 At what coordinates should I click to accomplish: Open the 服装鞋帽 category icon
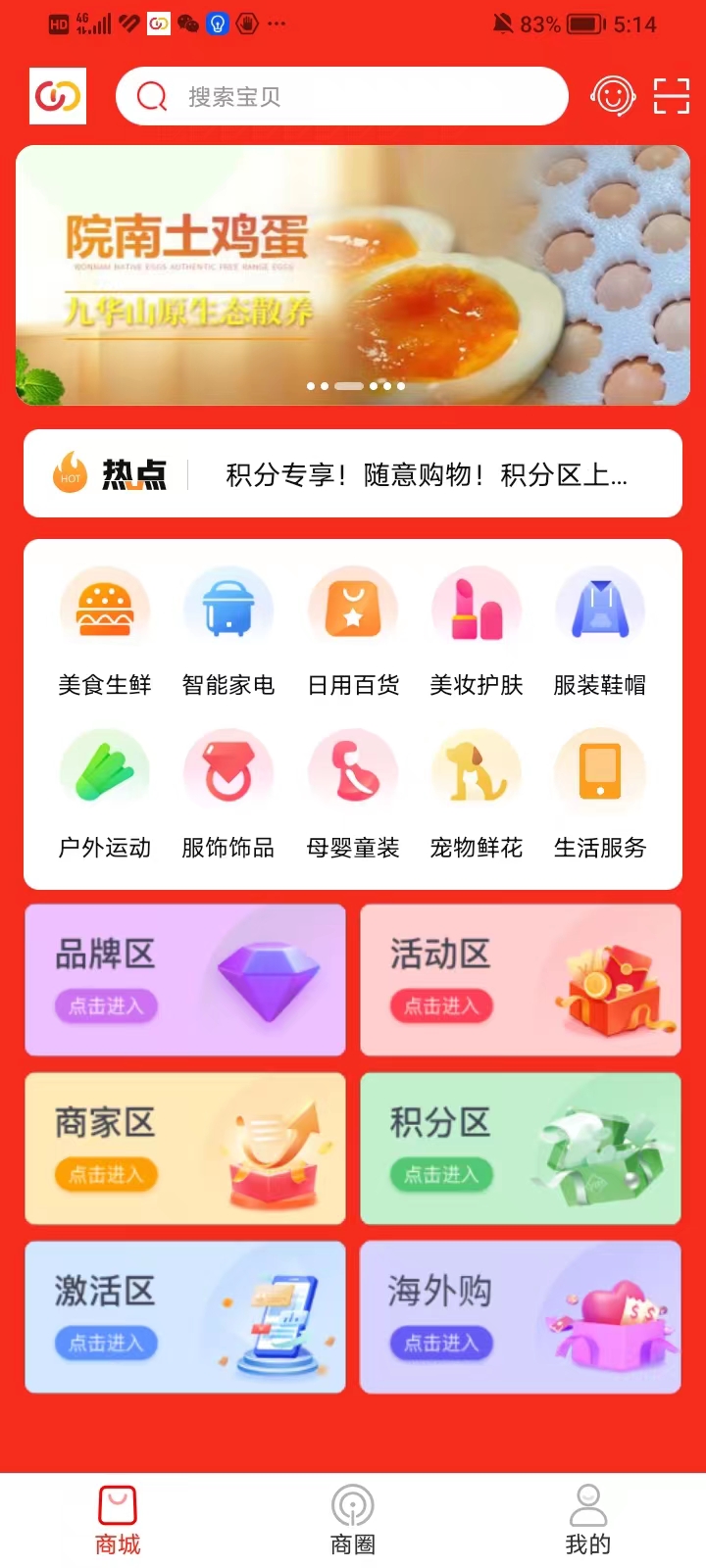click(600, 607)
